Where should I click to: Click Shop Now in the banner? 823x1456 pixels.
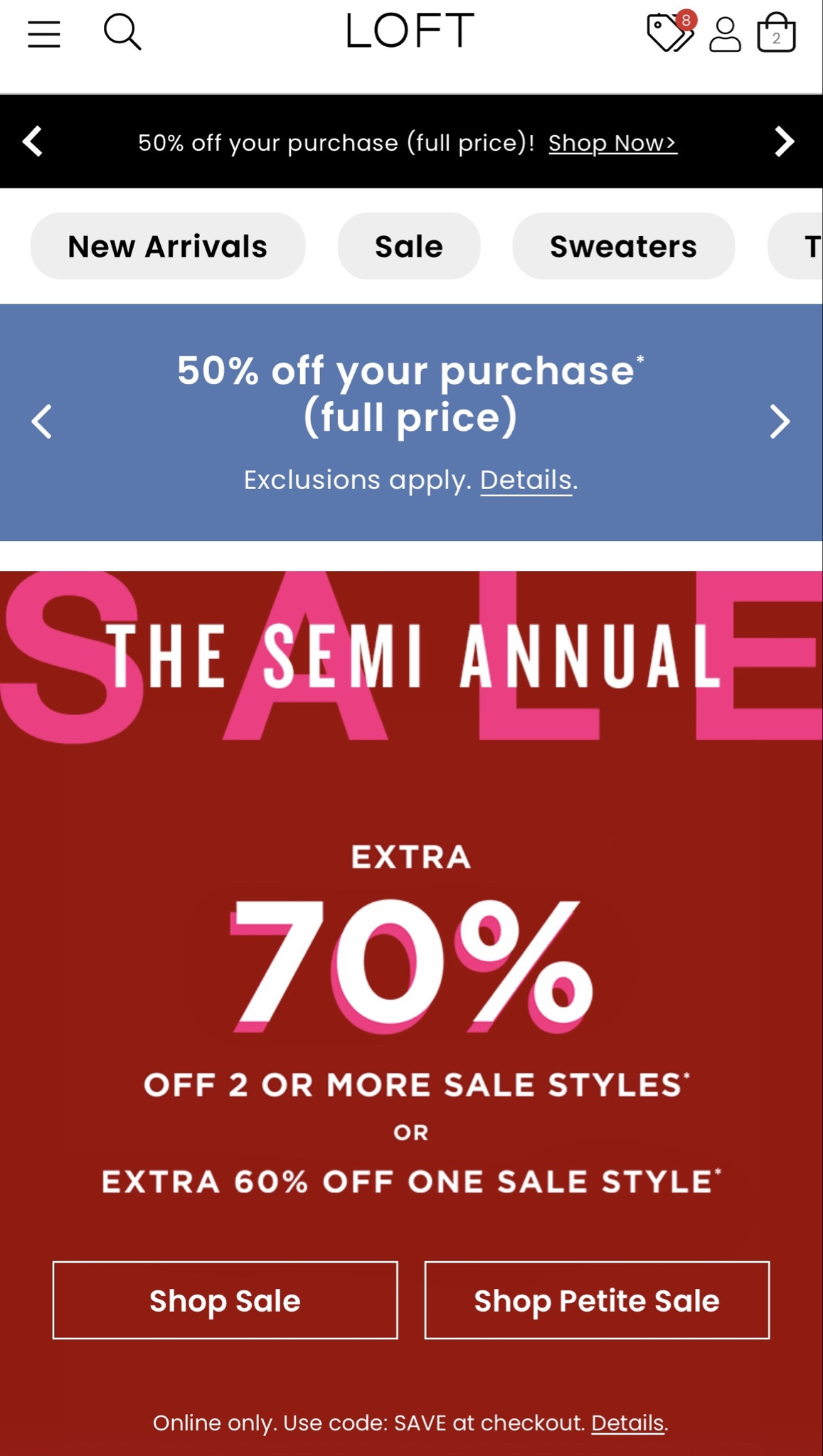click(x=612, y=142)
